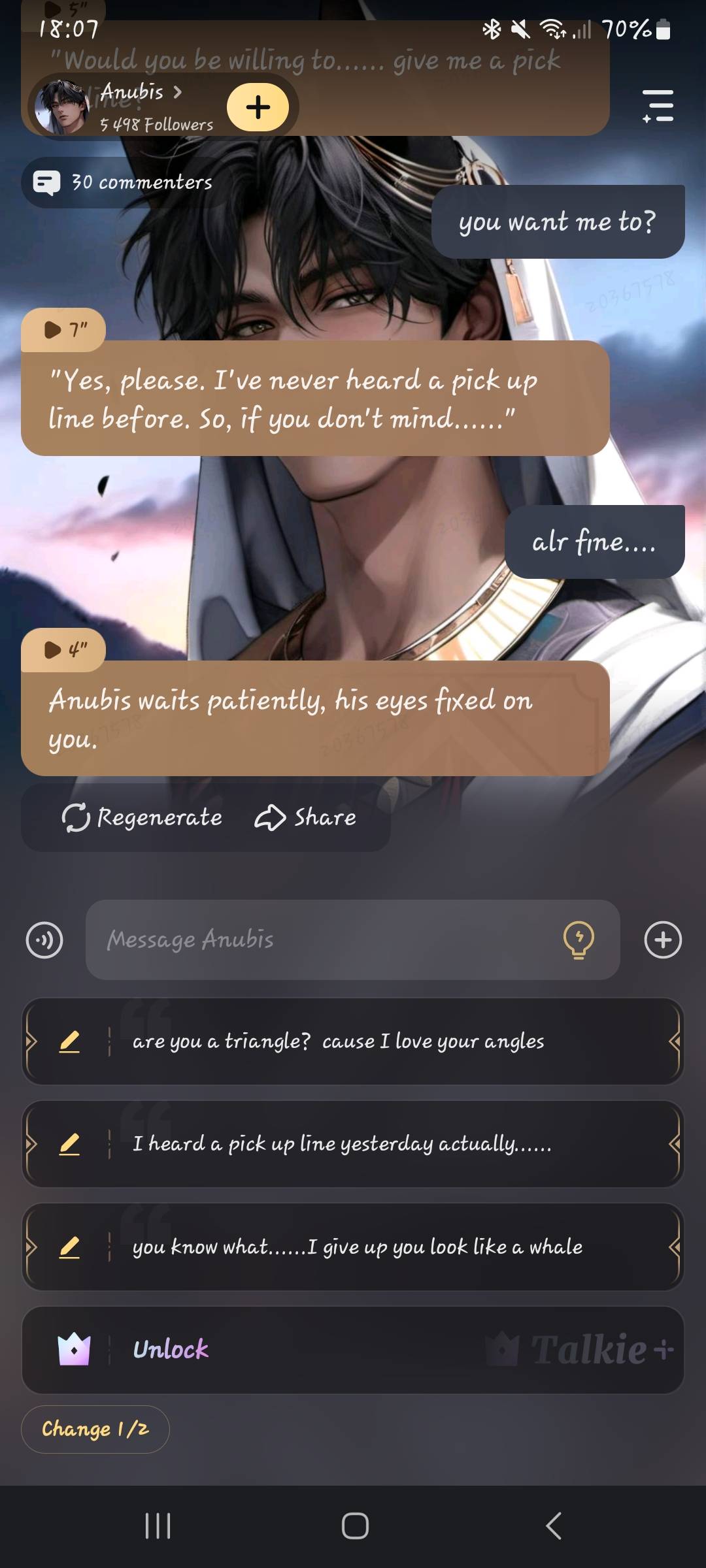Viewport: 706px width, 1568px height.
Task: Open recent apps from the navigation bar
Action: tap(158, 1526)
